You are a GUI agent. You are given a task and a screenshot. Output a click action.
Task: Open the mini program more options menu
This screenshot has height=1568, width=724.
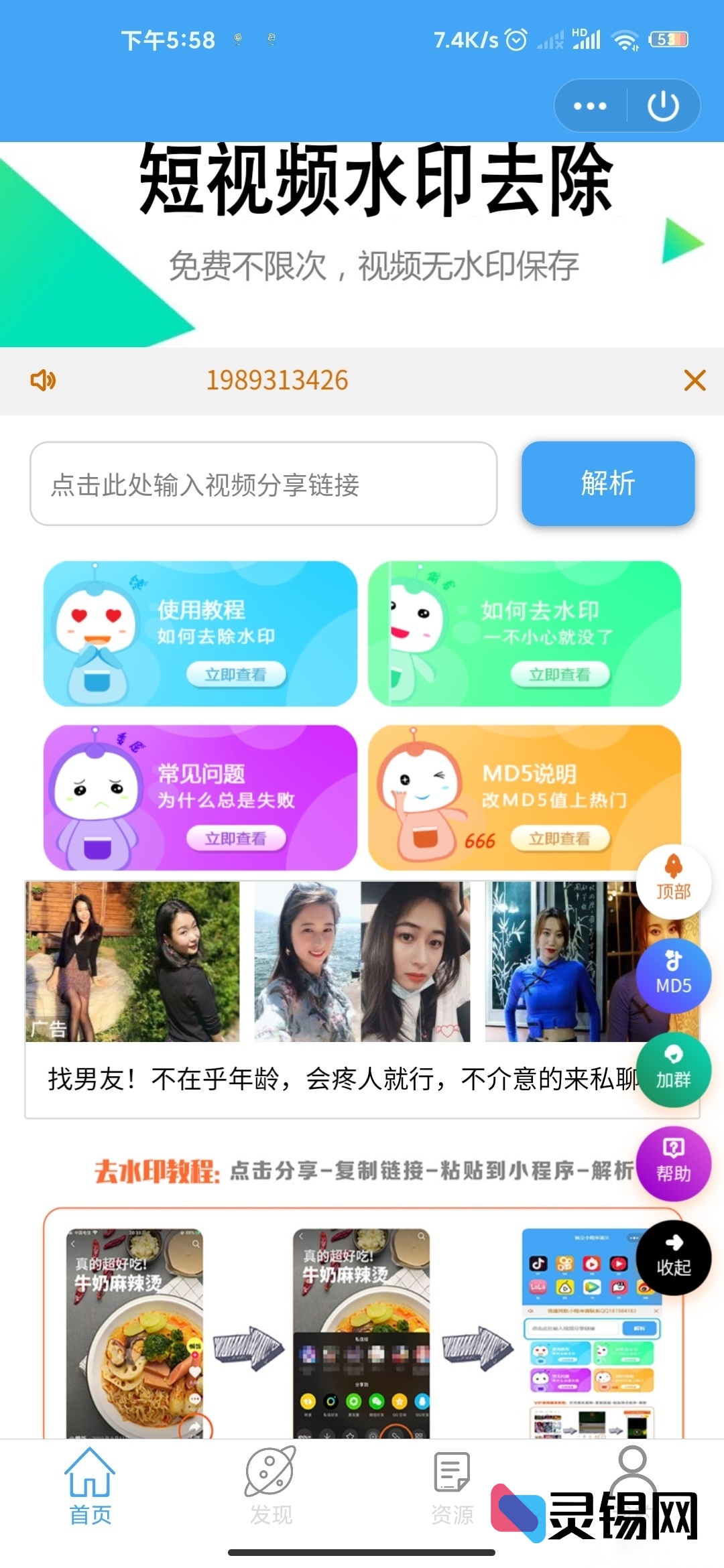pos(590,106)
